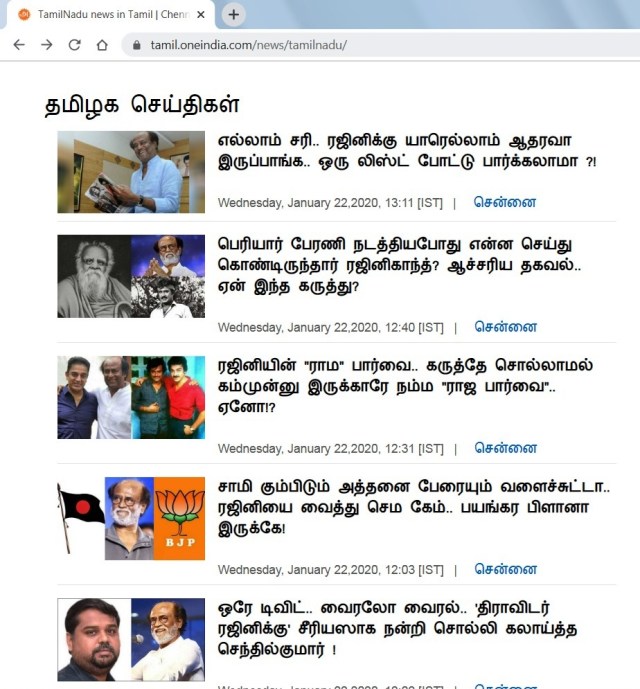Tap the சென்னை link beside the 13:11 timestamp
The image size is (640, 689).
pos(505,202)
